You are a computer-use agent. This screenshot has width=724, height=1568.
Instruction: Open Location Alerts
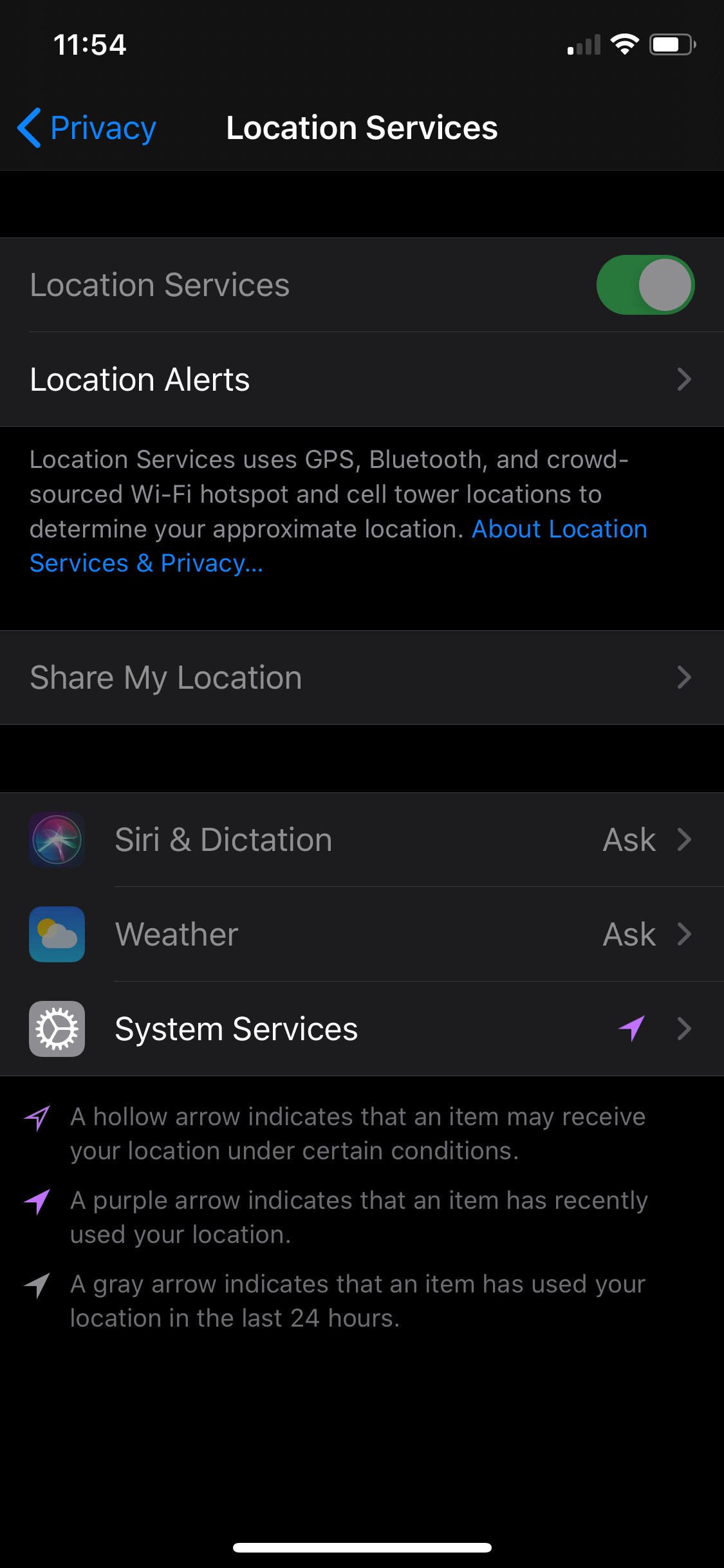(362, 380)
